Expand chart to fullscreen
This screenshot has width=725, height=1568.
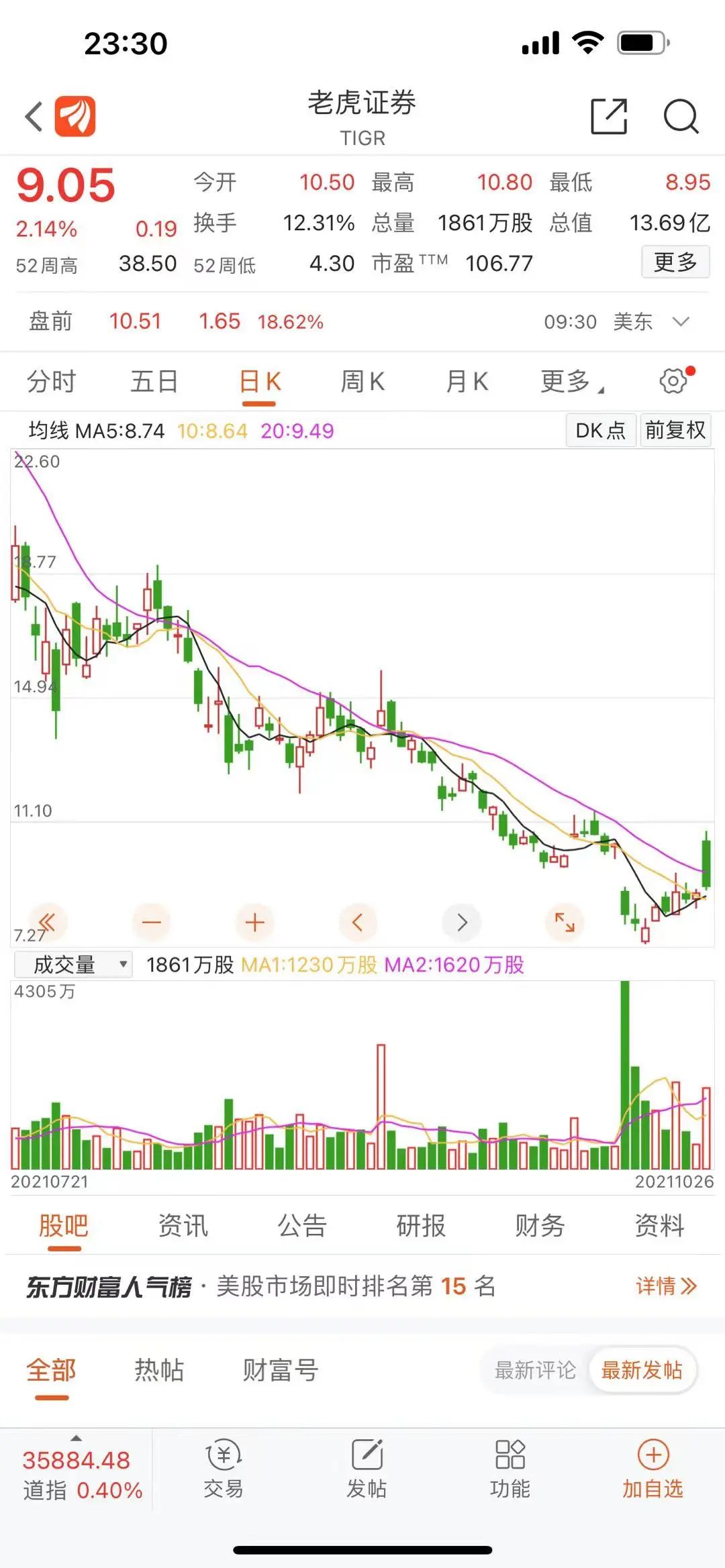coord(565,923)
